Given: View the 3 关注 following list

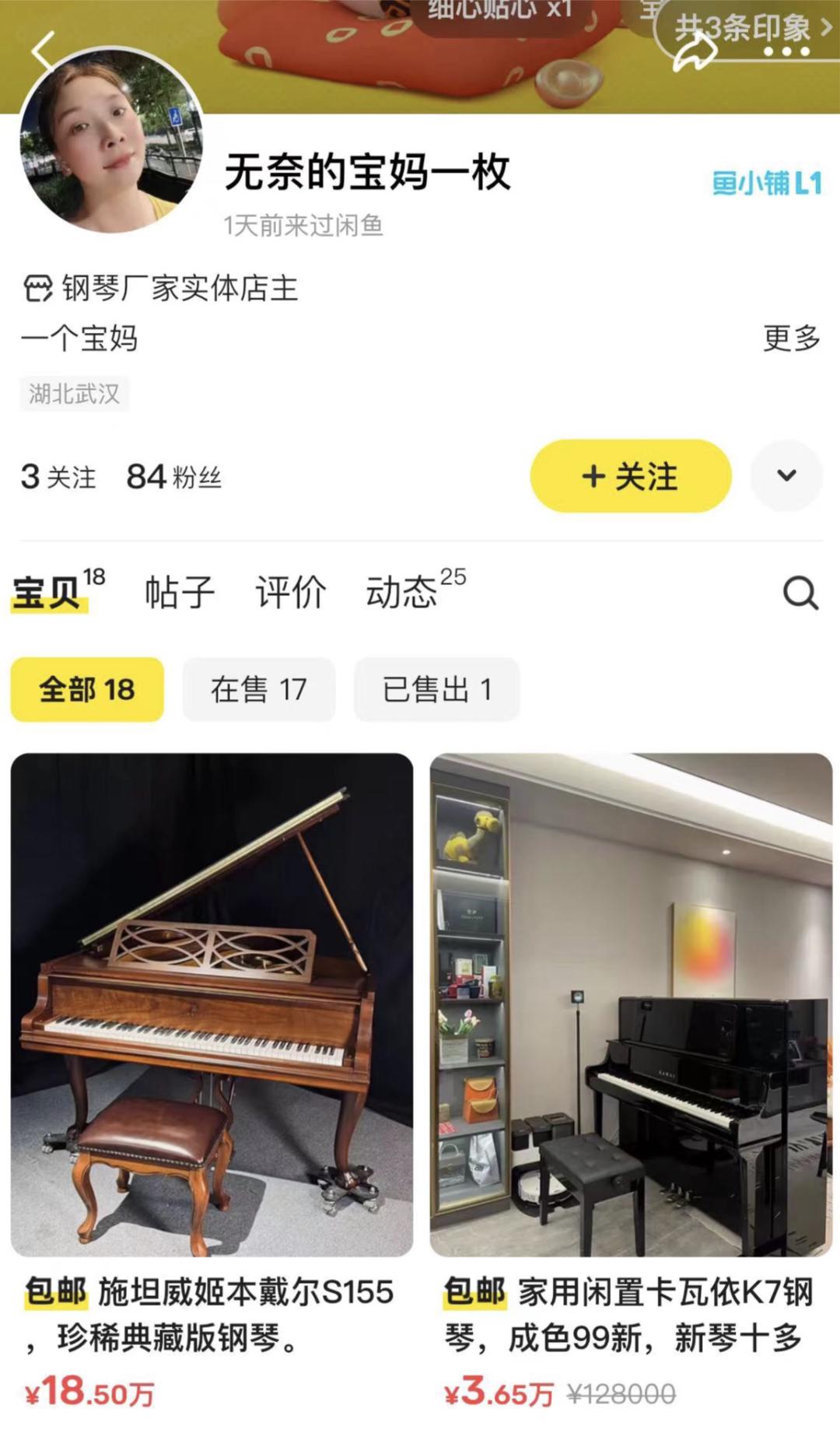Looking at the screenshot, I should pos(58,477).
